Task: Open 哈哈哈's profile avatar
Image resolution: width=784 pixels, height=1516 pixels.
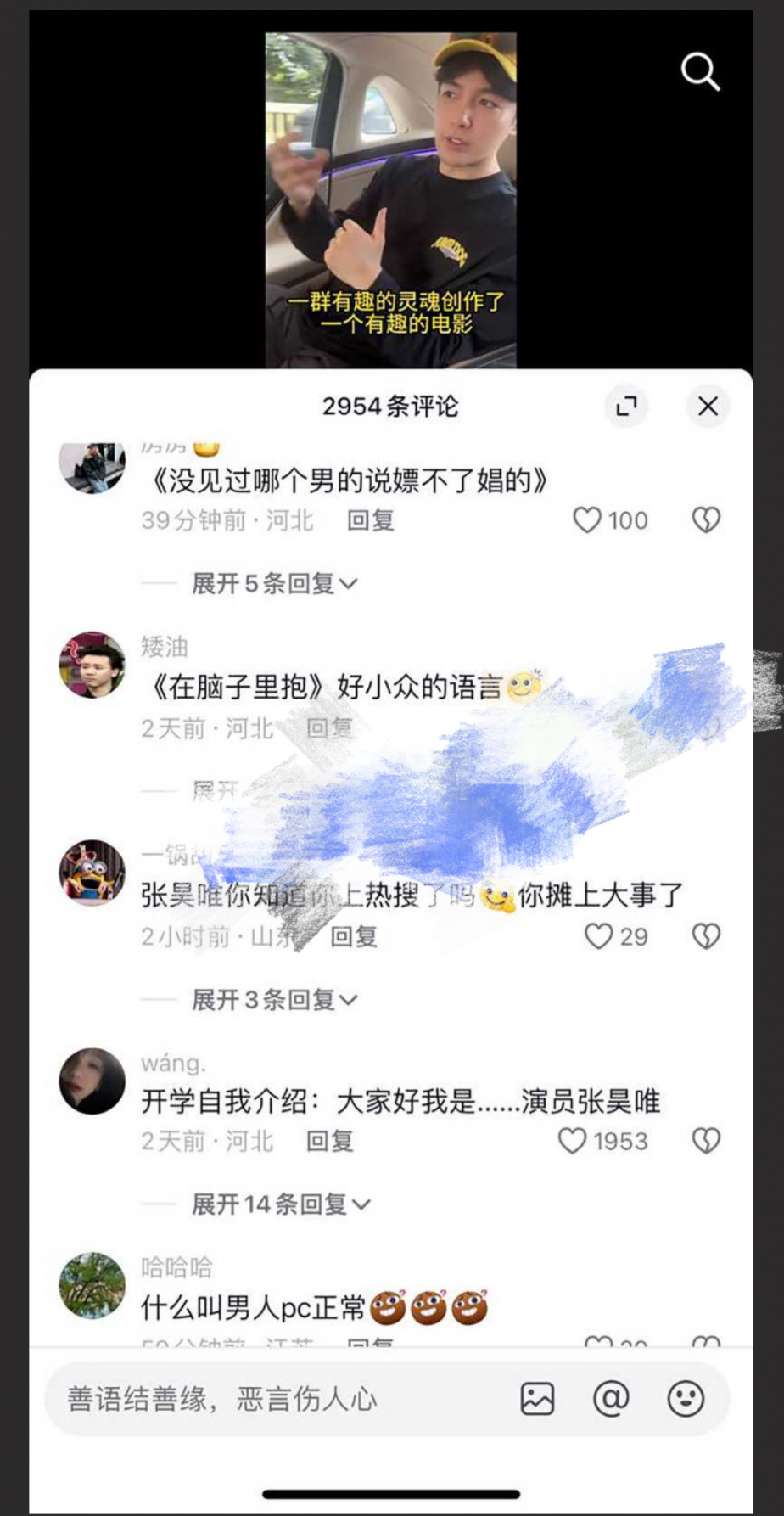Action: pos(92,1285)
